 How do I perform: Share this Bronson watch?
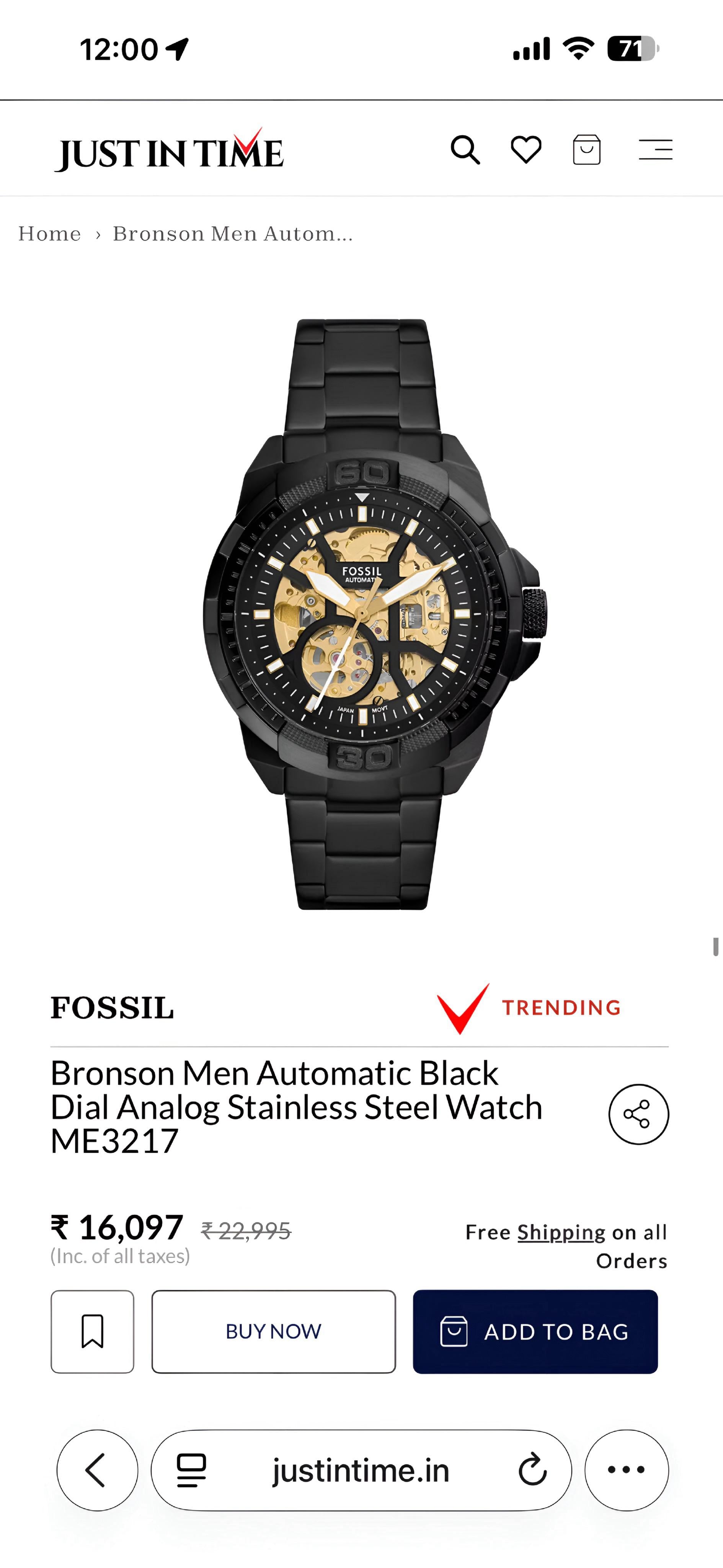coord(638,1114)
